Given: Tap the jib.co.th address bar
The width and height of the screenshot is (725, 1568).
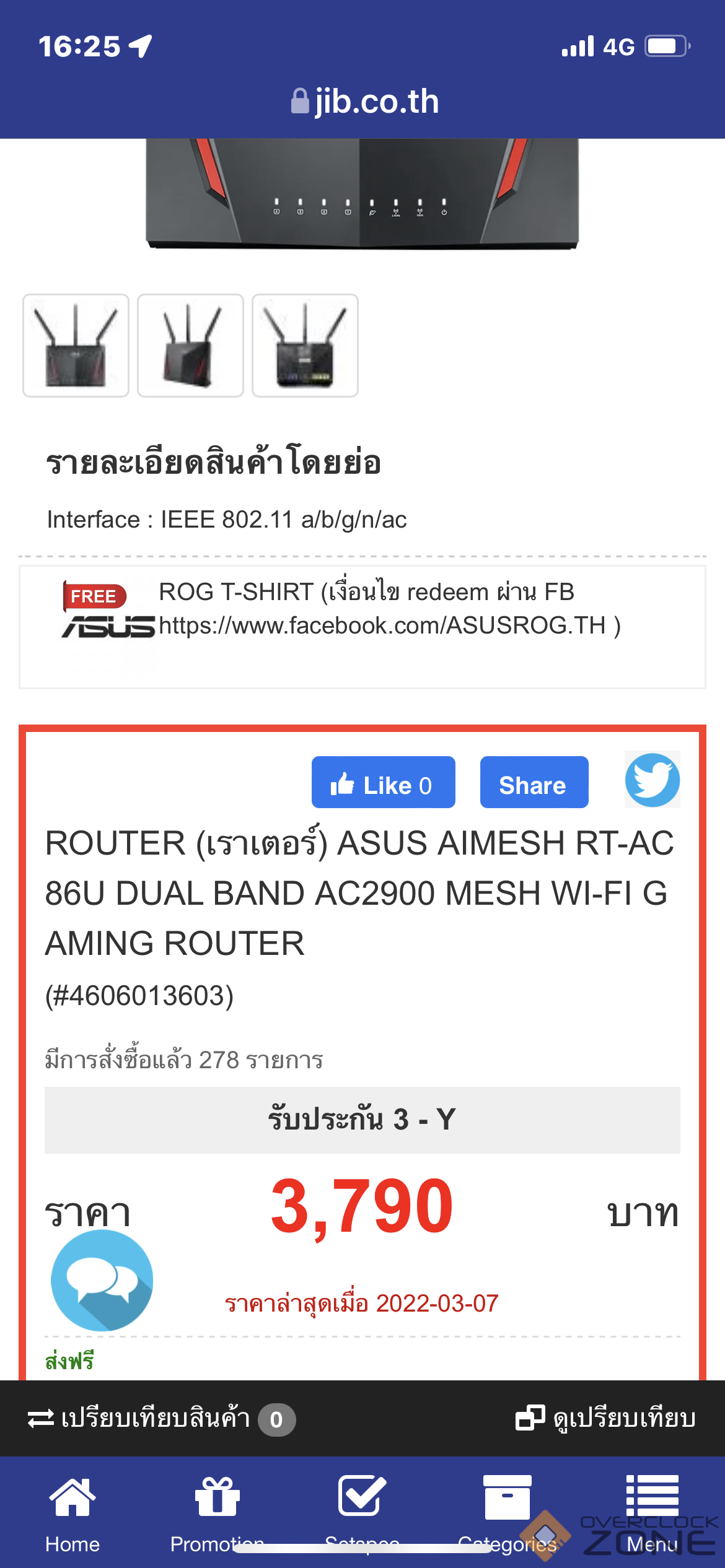Looking at the screenshot, I should [364, 101].
